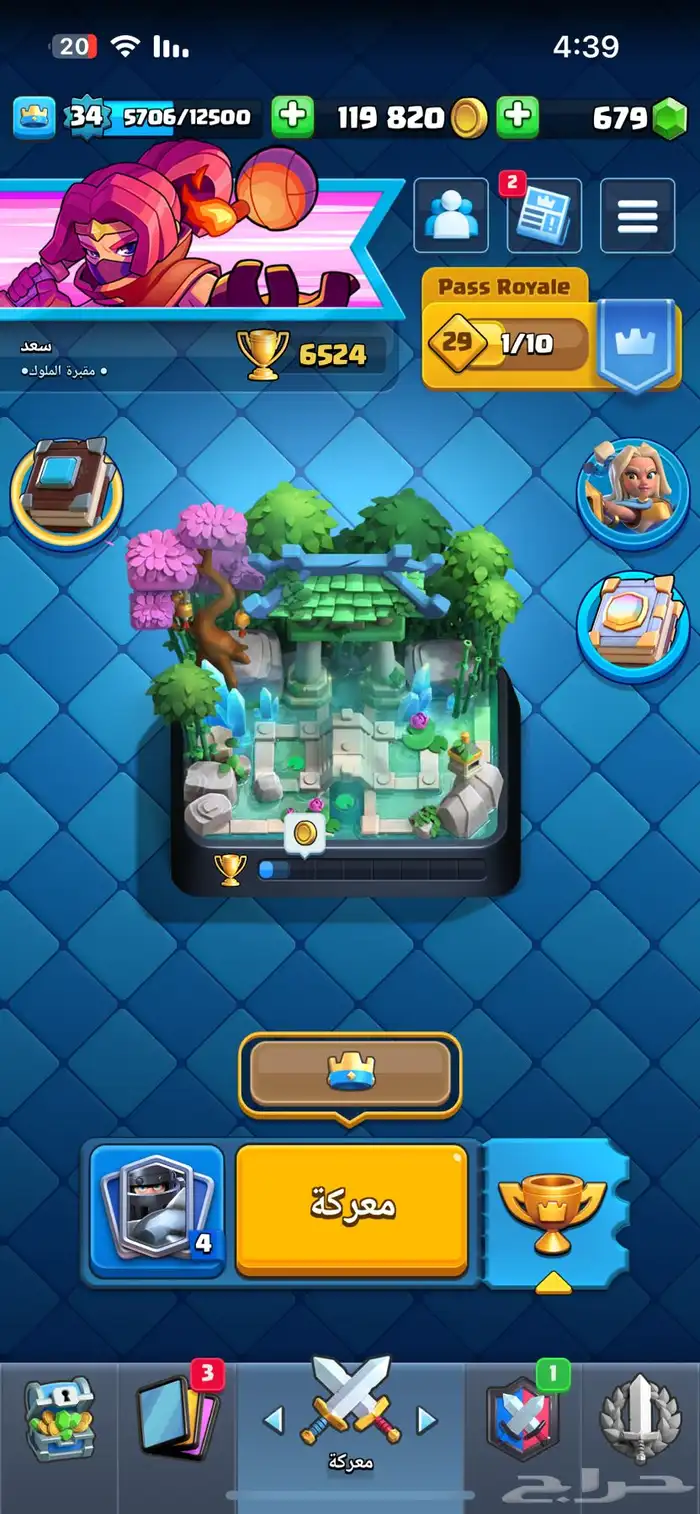Open the golden book icon on the right

(632, 625)
